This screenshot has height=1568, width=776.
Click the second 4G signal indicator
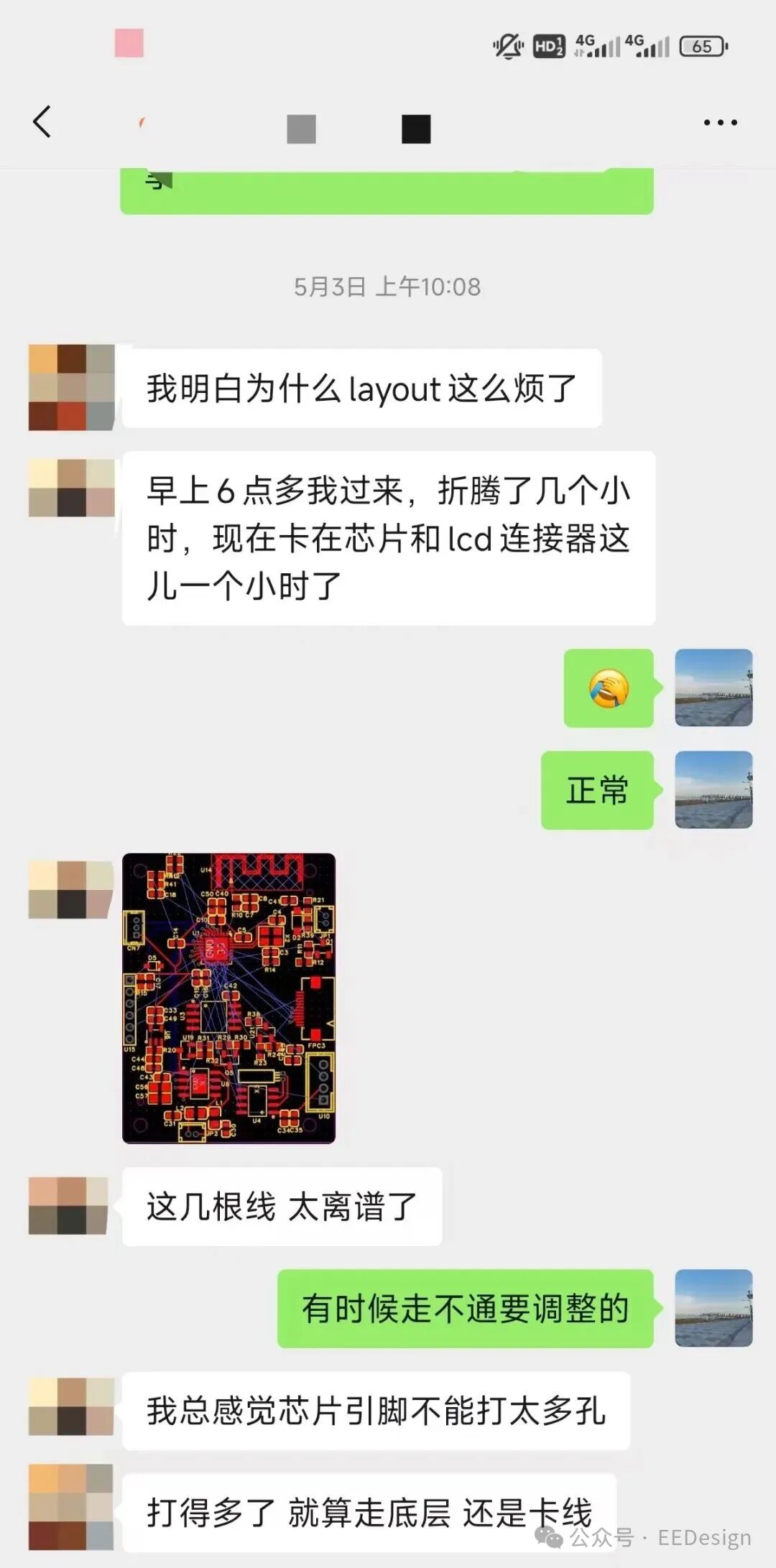tap(650, 45)
